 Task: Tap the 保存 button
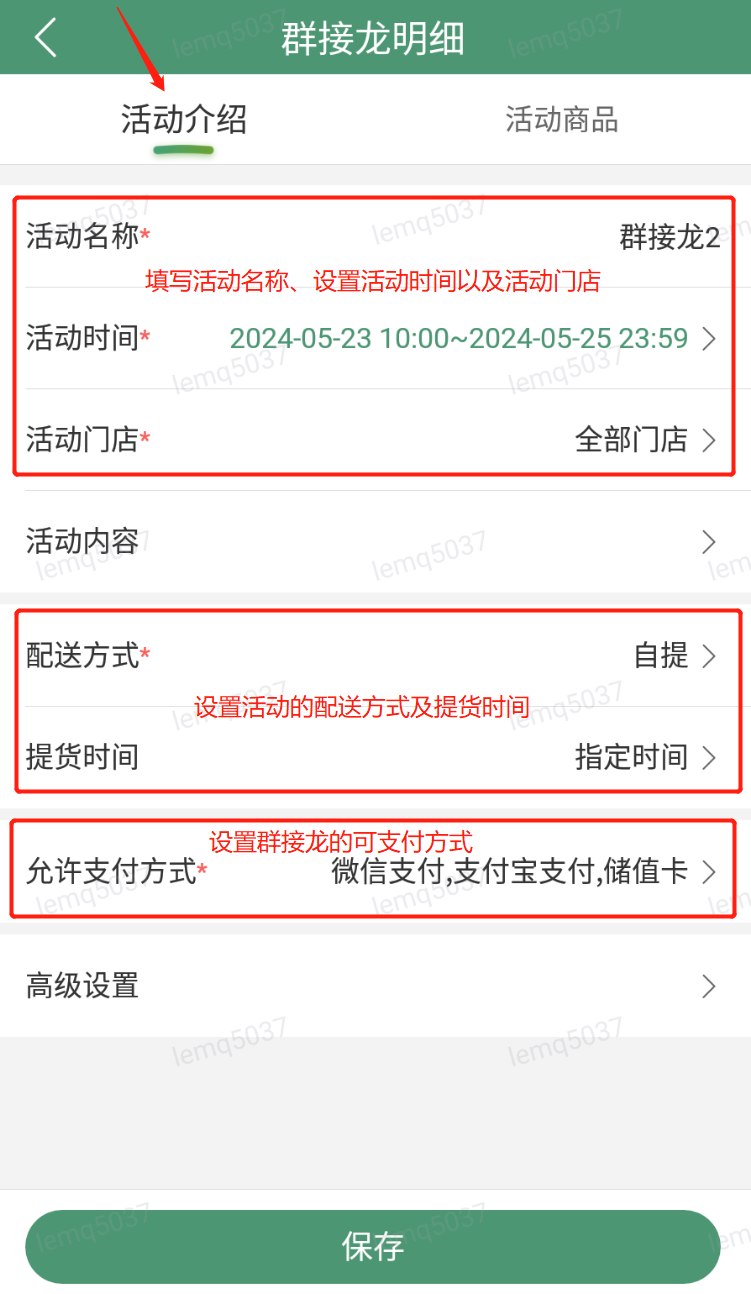(x=373, y=1246)
